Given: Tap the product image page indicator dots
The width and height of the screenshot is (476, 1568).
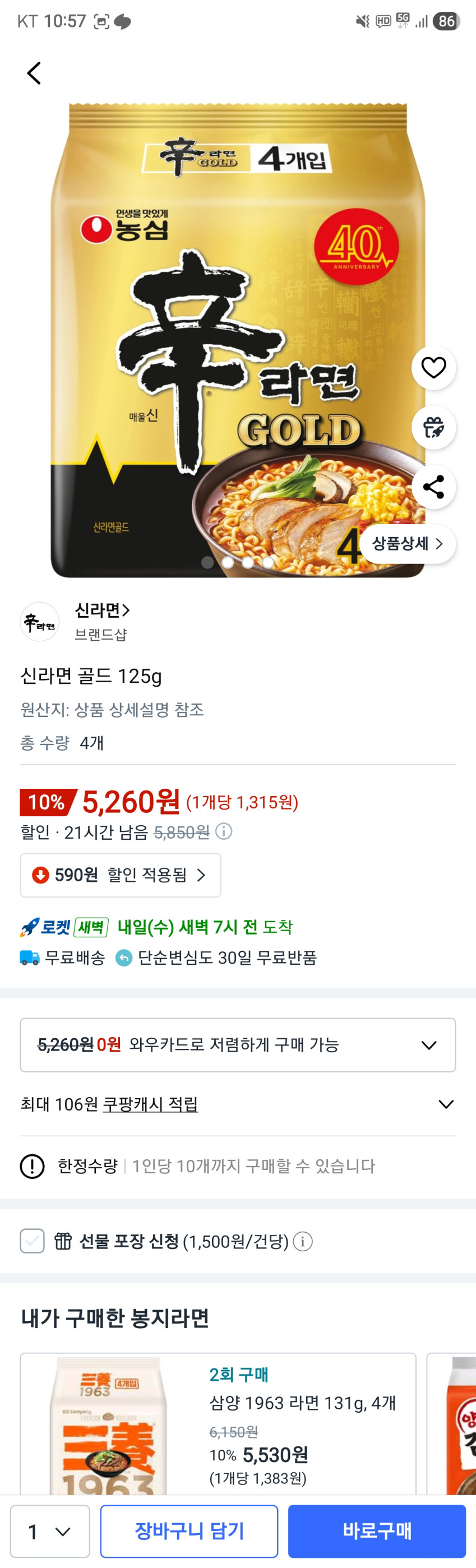Looking at the screenshot, I should pos(237,562).
